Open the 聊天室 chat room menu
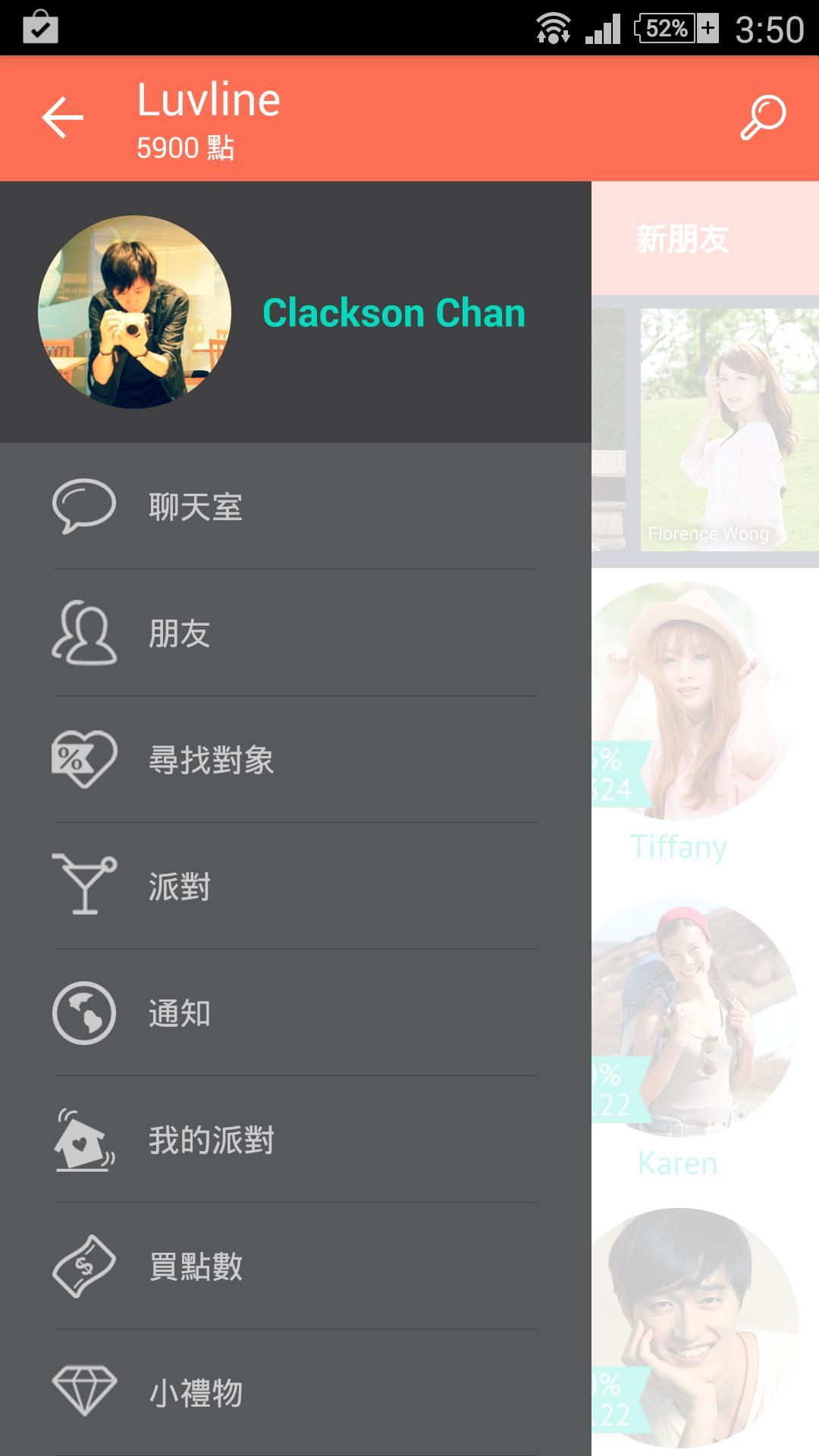The height and width of the screenshot is (1456, 819). click(x=196, y=507)
